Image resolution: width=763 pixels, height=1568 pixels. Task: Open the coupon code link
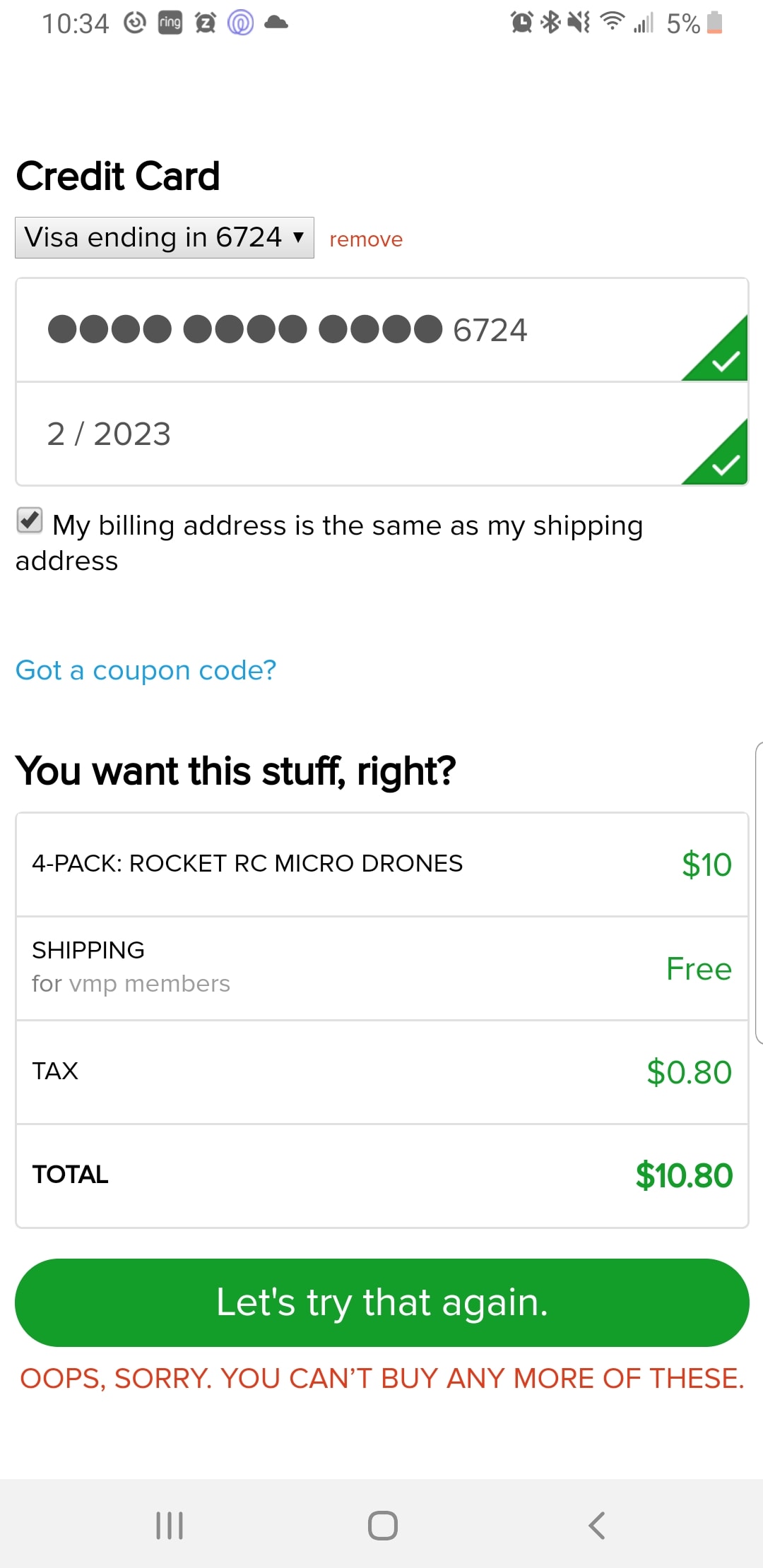tap(146, 670)
